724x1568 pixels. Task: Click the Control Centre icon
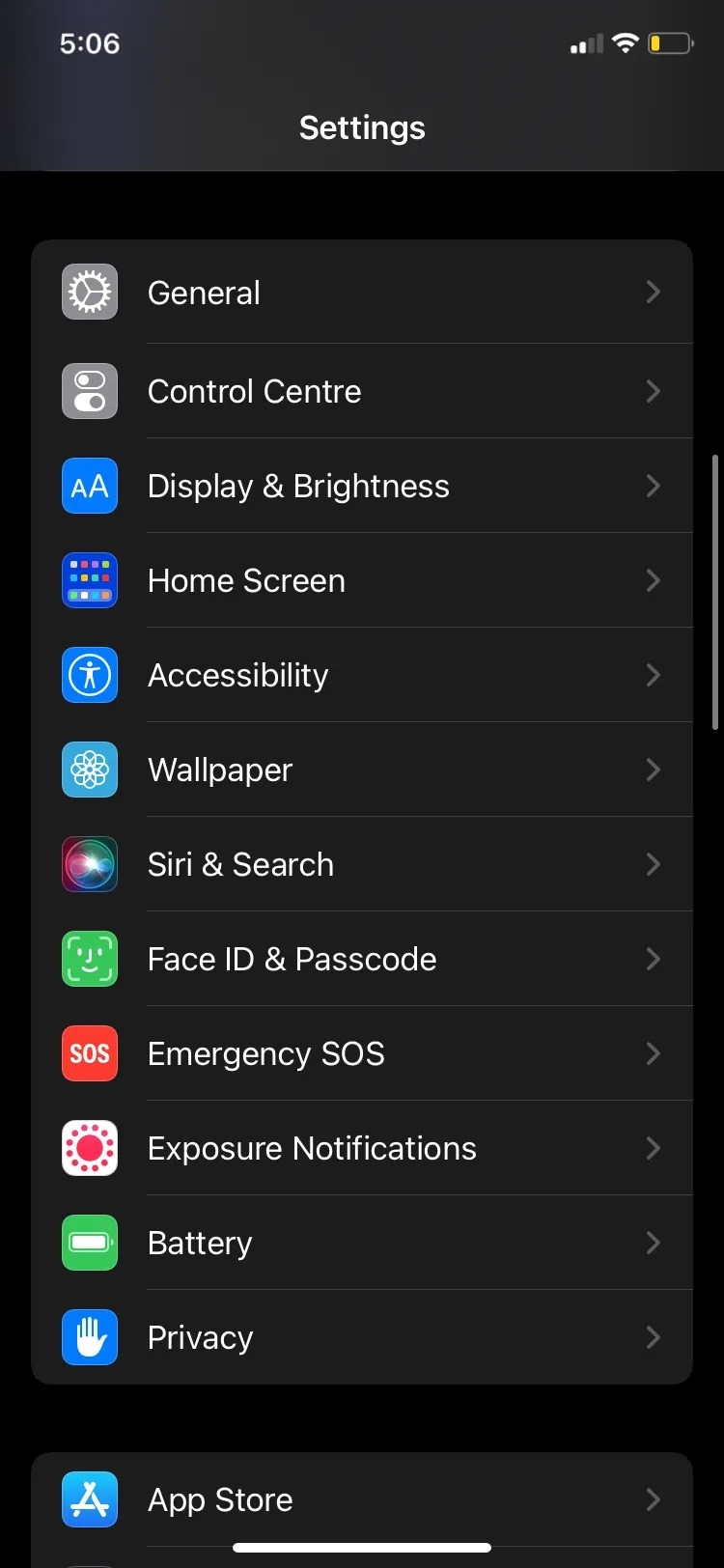89,391
